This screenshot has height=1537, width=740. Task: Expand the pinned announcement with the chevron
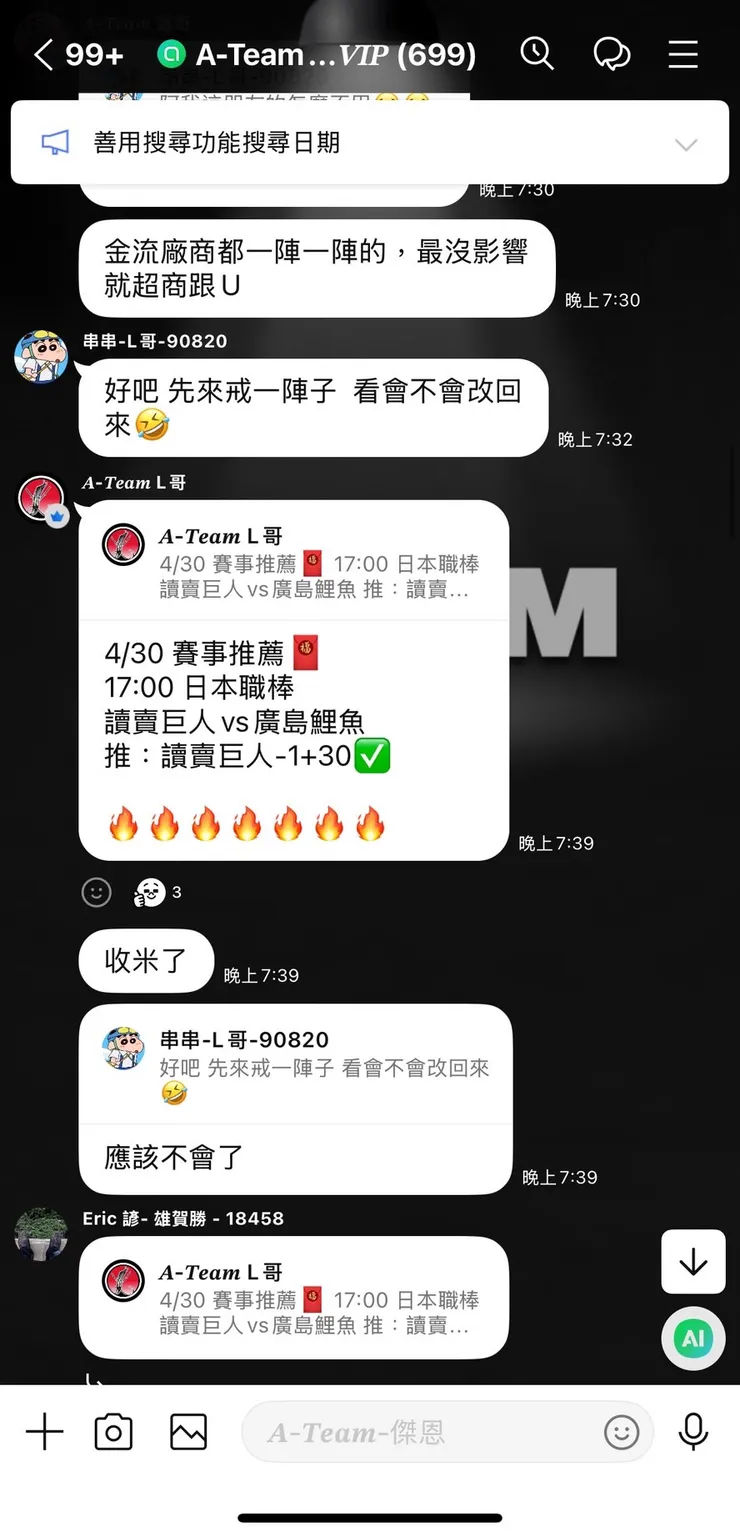[686, 144]
